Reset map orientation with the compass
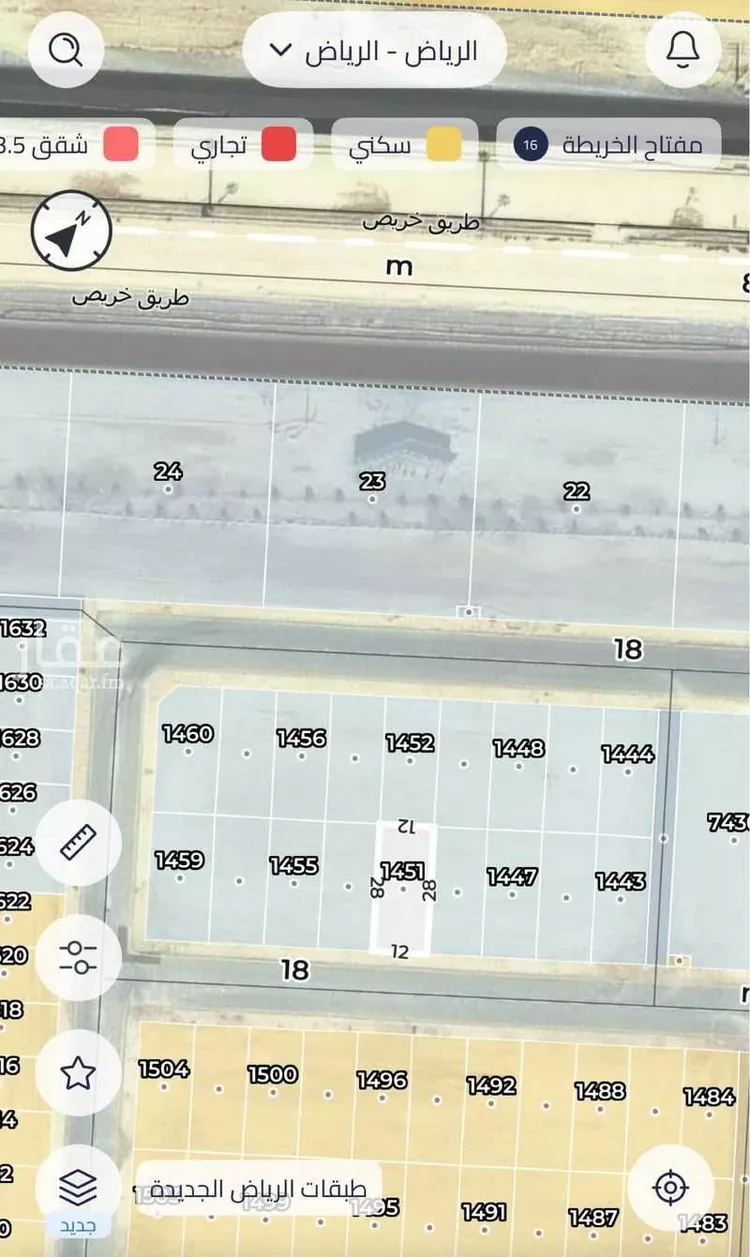This screenshot has height=1257, width=750. pyautogui.click(x=71, y=231)
